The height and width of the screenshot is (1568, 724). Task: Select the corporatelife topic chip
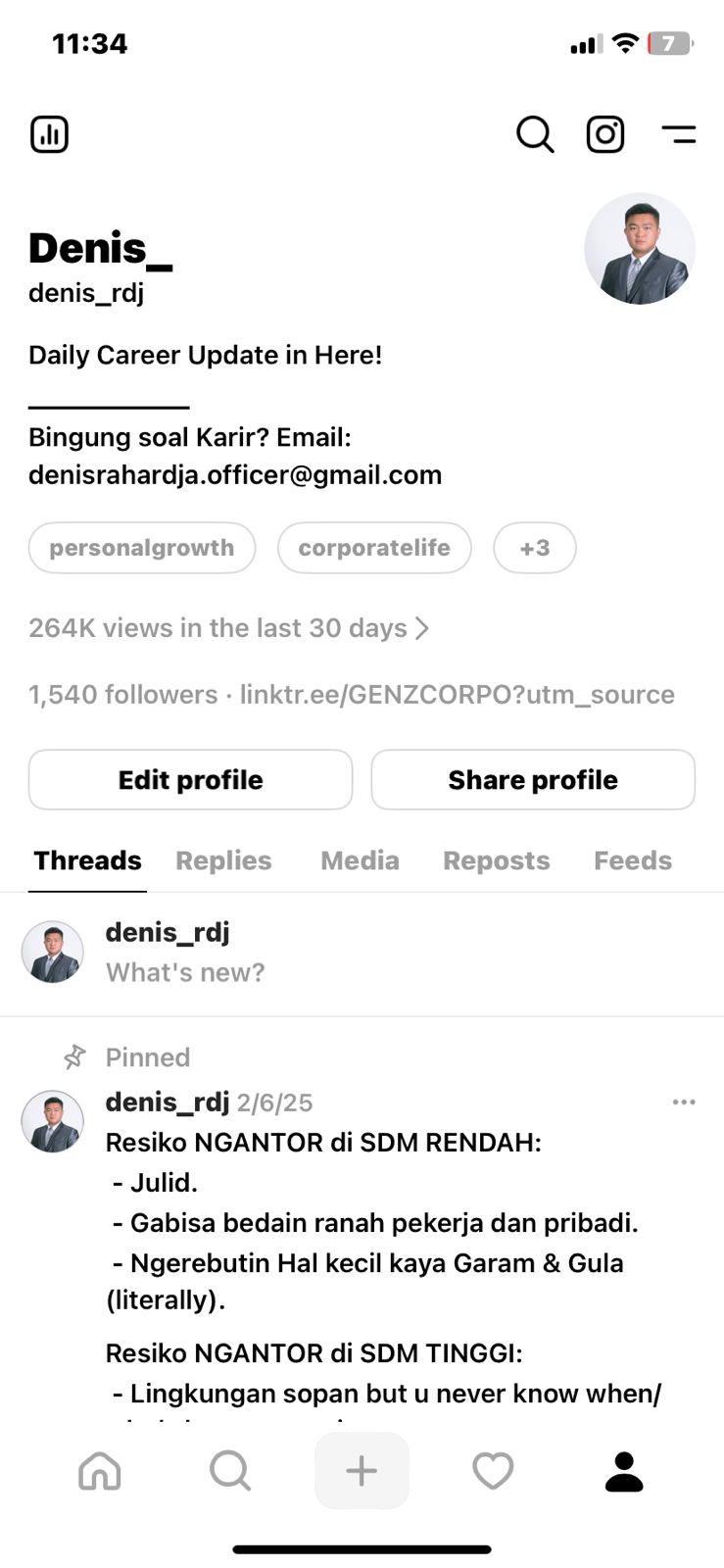tap(374, 548)
